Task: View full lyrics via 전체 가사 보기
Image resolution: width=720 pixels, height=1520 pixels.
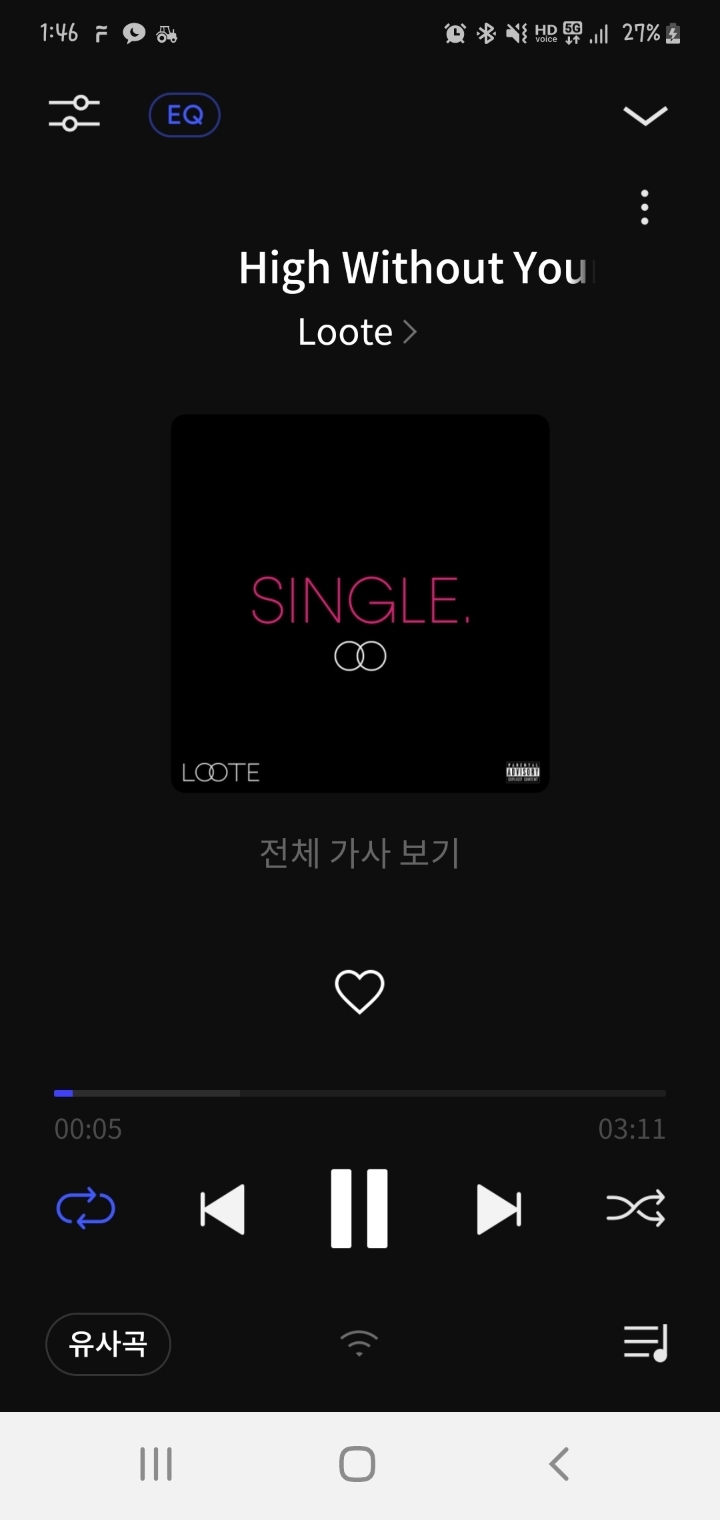Action: pyautogui.click(x=360, y=853)
